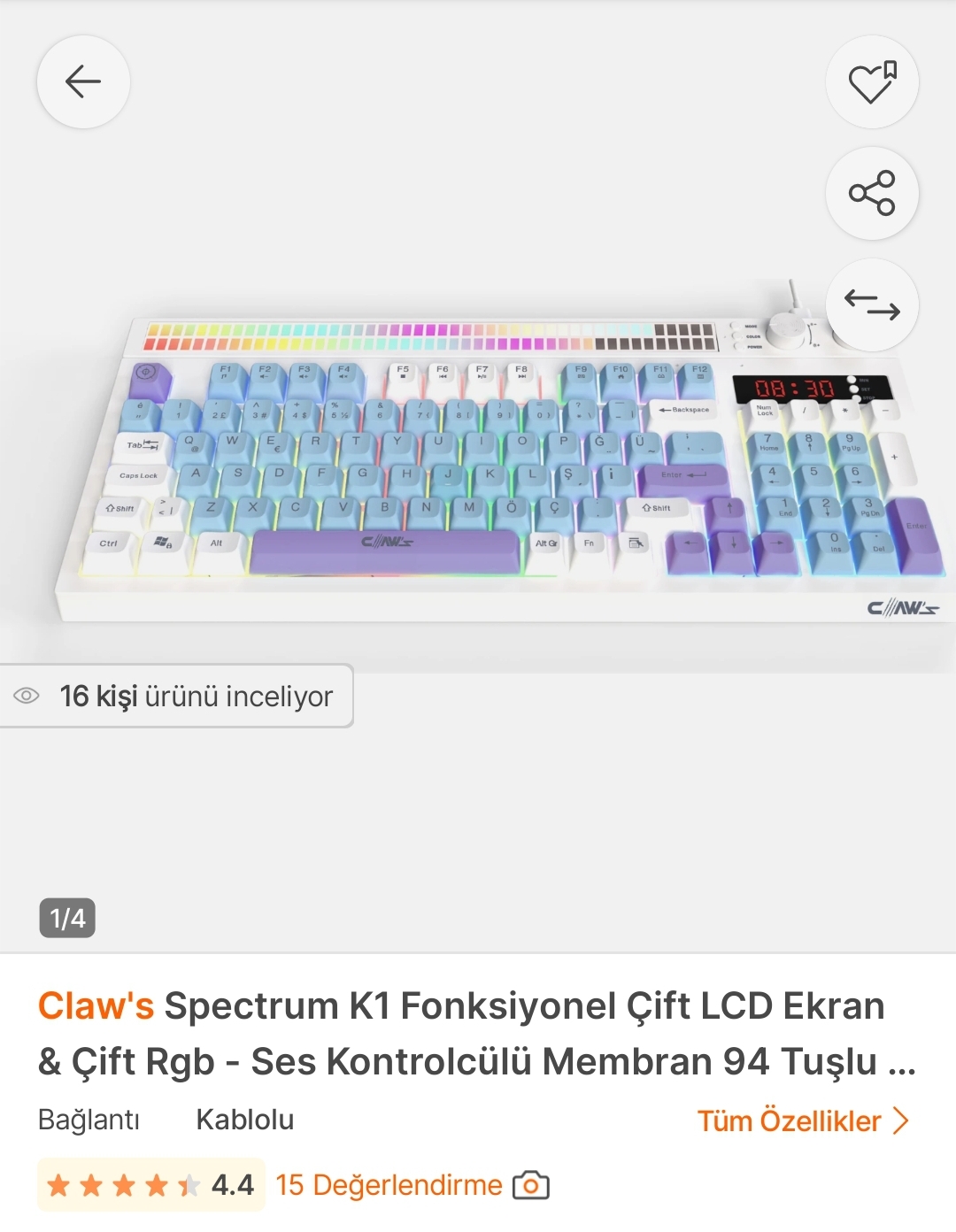Open review photos camera icon

point(531,1185)
